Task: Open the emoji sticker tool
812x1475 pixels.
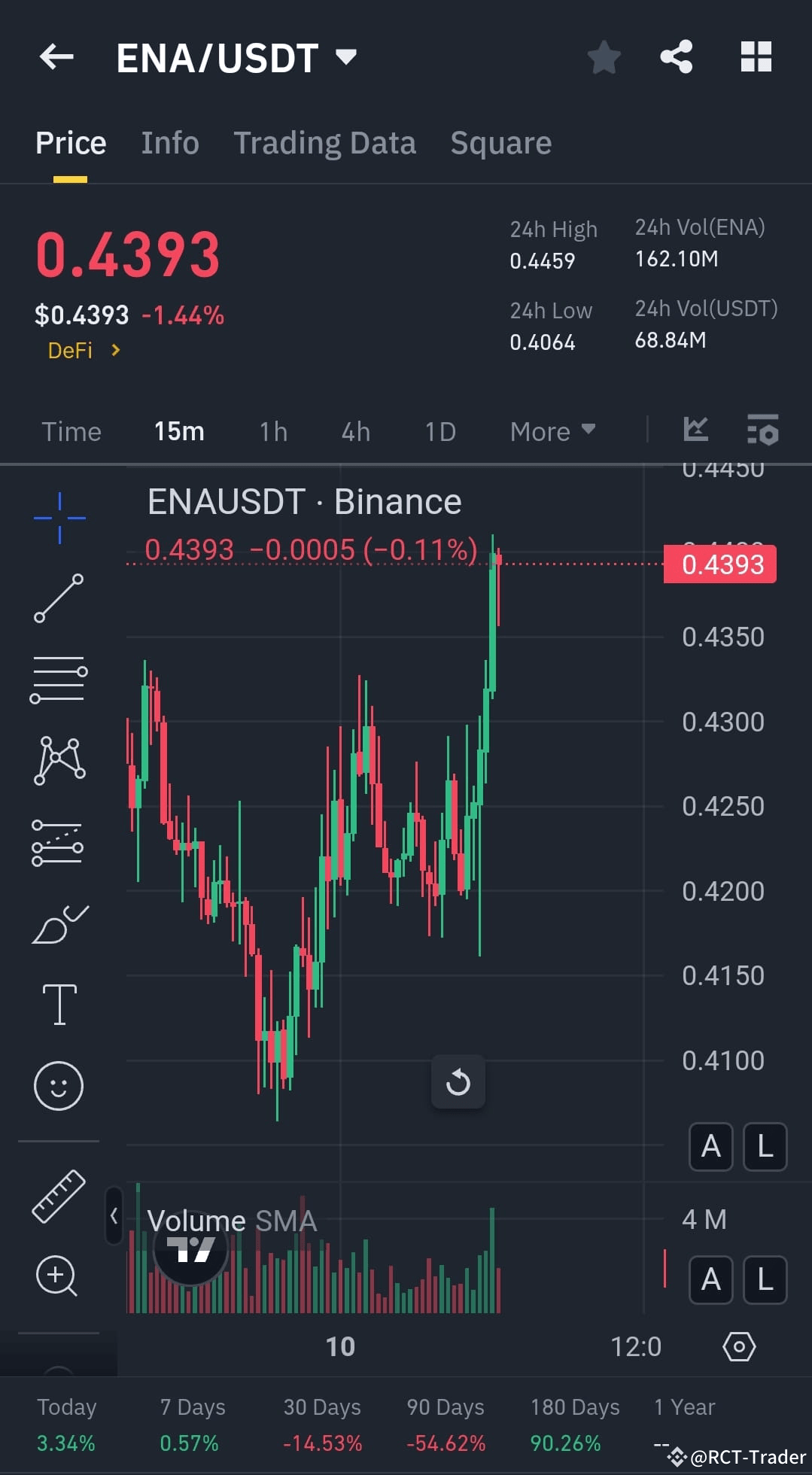Action: point(59,1087)
